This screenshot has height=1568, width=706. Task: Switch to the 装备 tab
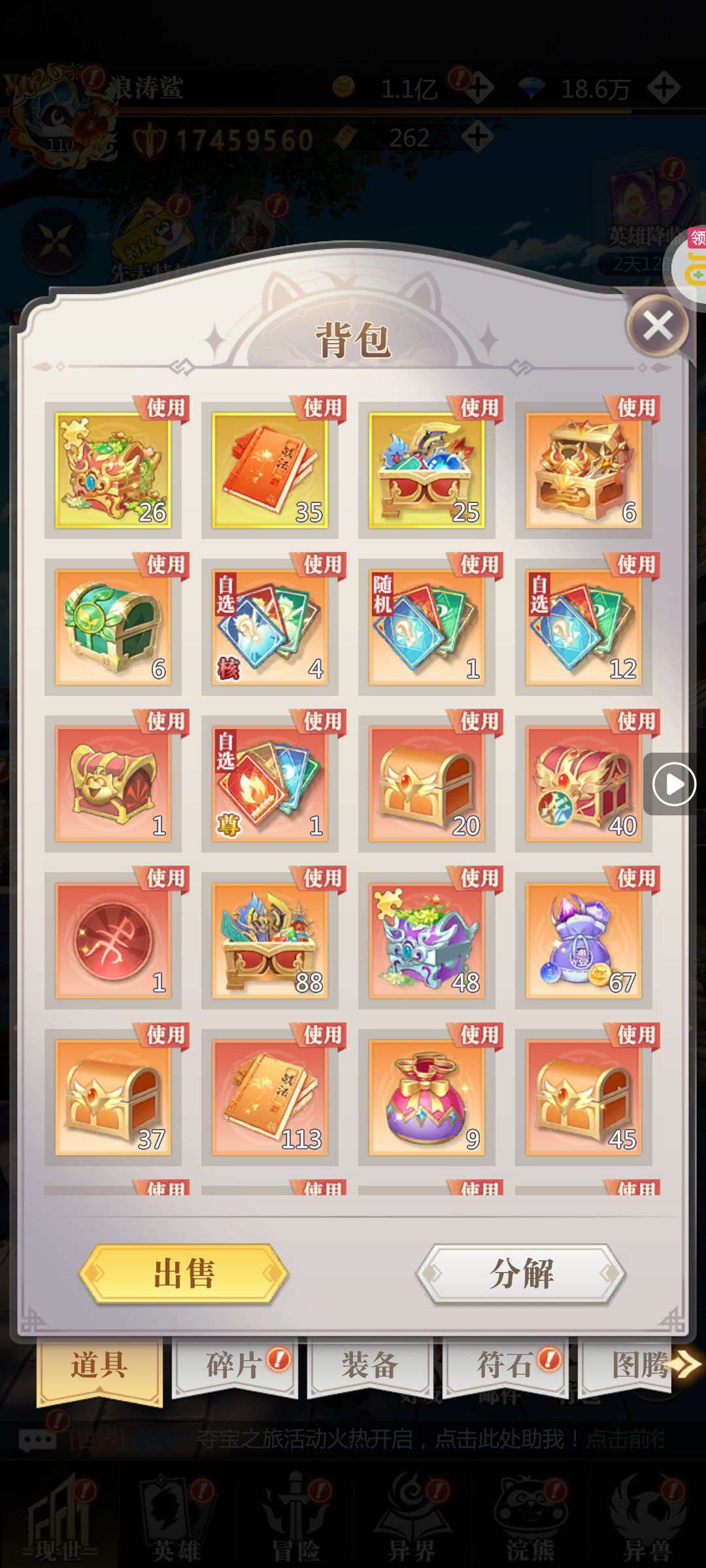tap(369, 1365)
